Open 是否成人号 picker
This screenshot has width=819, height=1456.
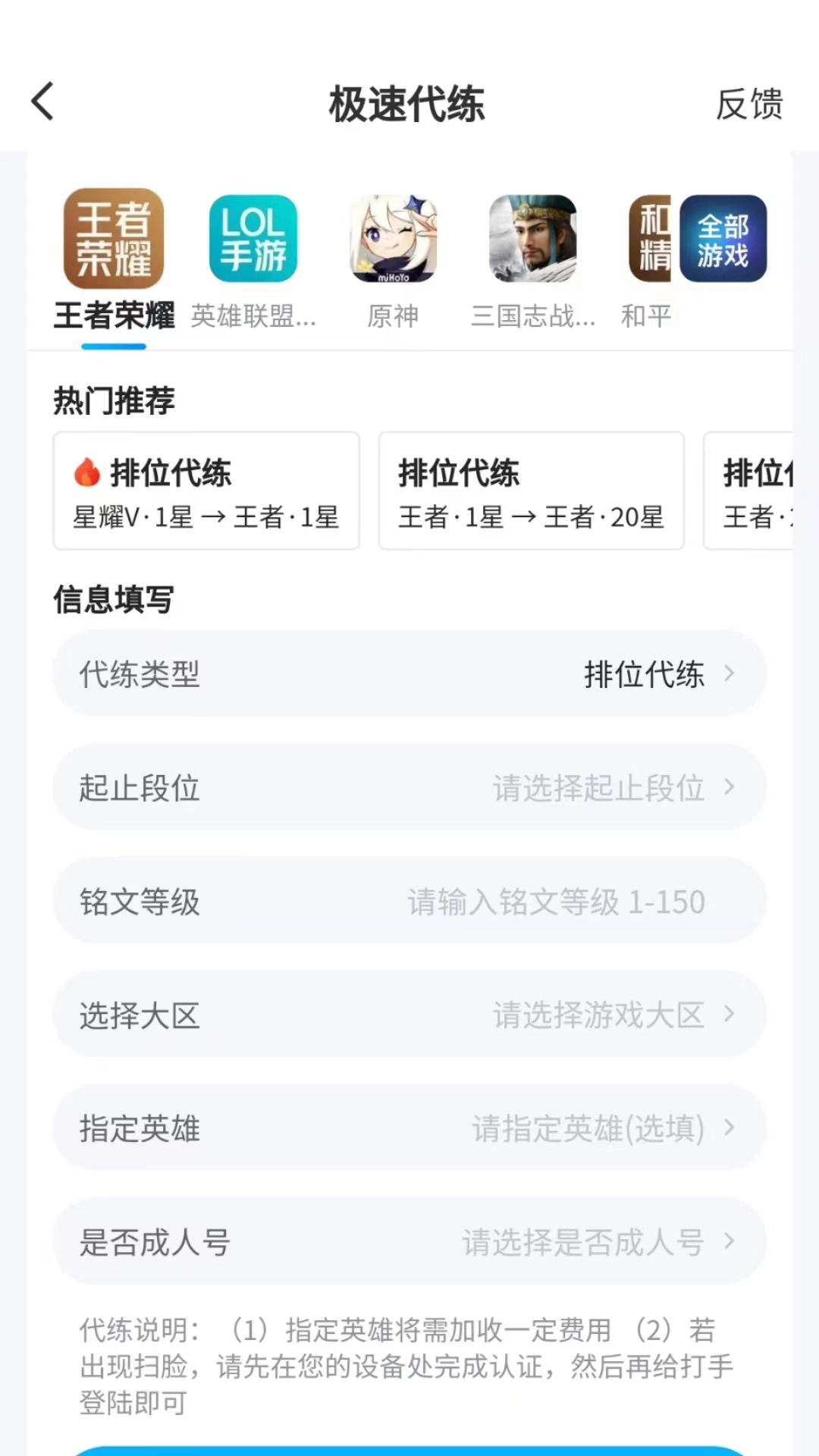click(x=409, y=1241)
